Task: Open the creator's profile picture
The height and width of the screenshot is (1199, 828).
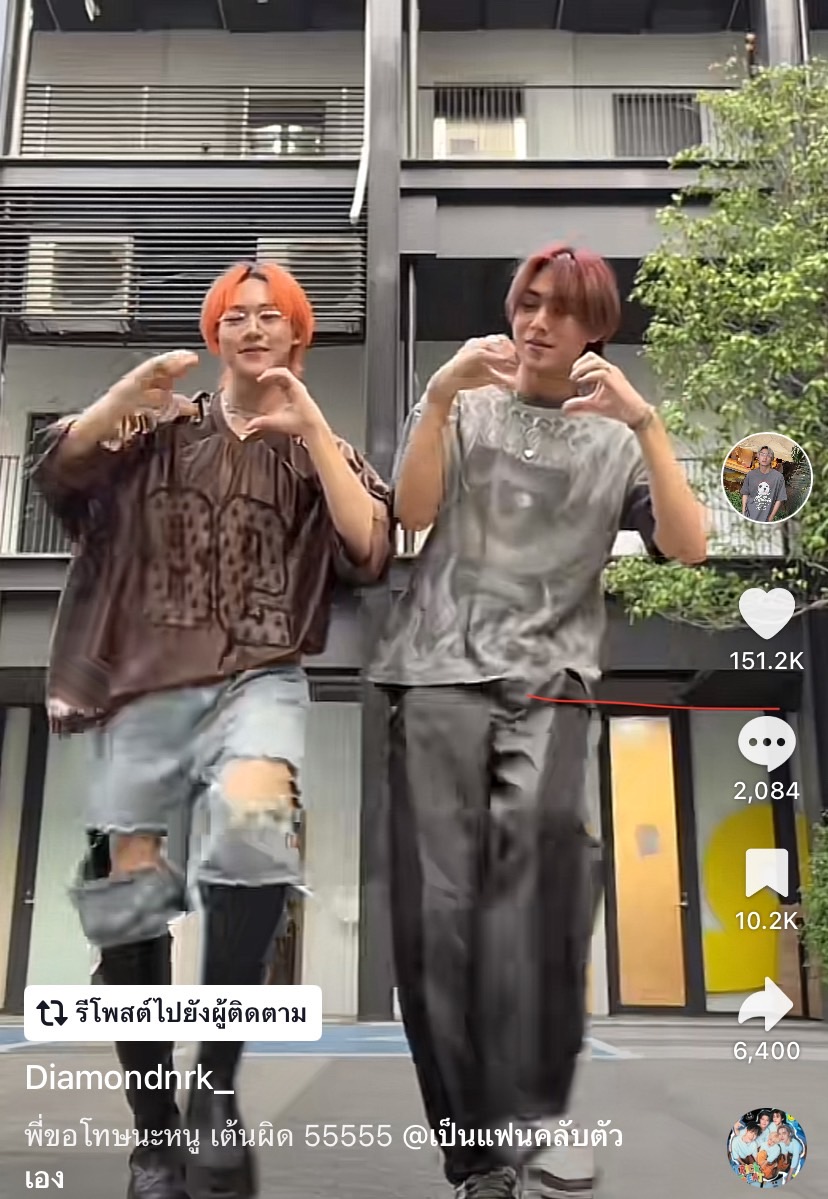Action: click(x=767, y=478)
